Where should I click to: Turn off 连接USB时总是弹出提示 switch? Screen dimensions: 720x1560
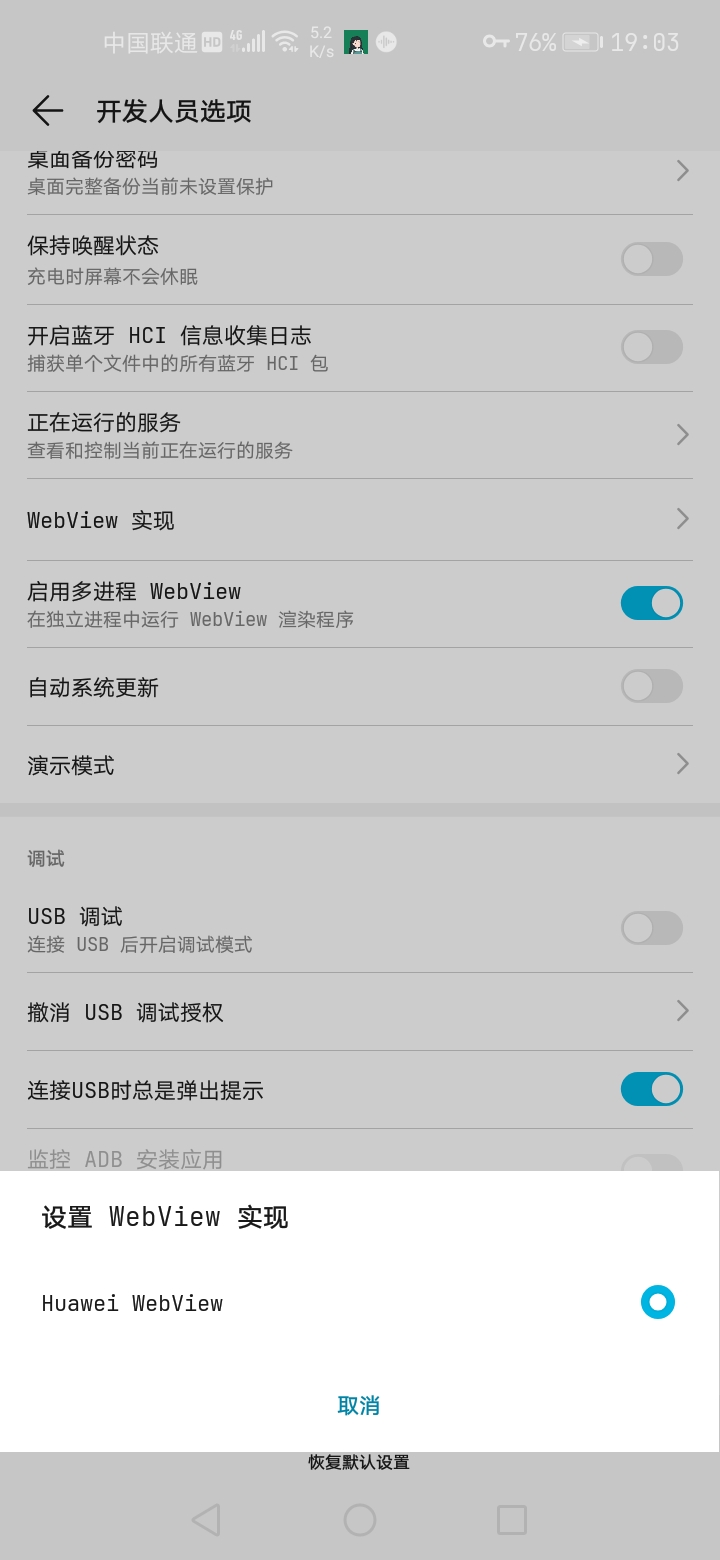click(x=651, y=1089)
